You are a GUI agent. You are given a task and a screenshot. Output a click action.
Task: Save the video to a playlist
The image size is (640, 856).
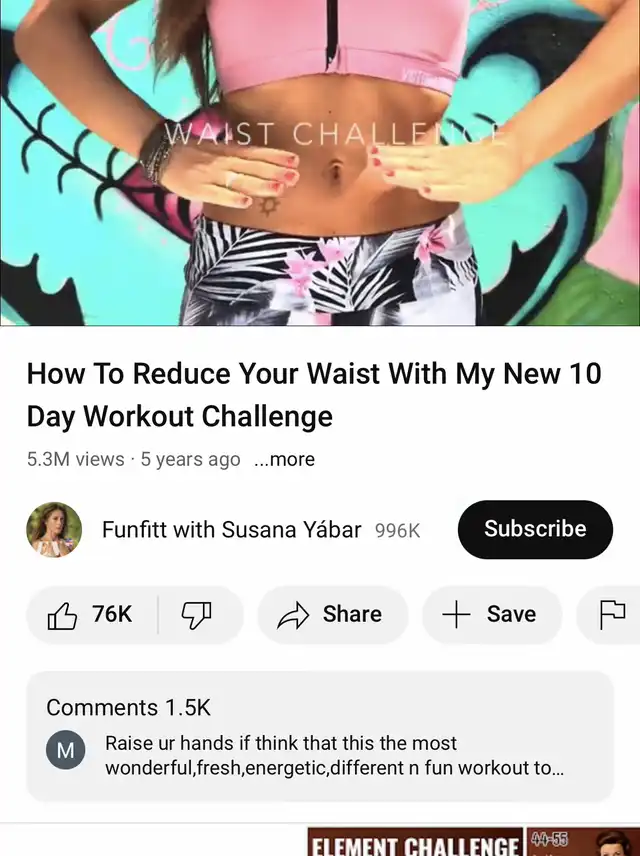pyautogui.click(x=491, y=614)
